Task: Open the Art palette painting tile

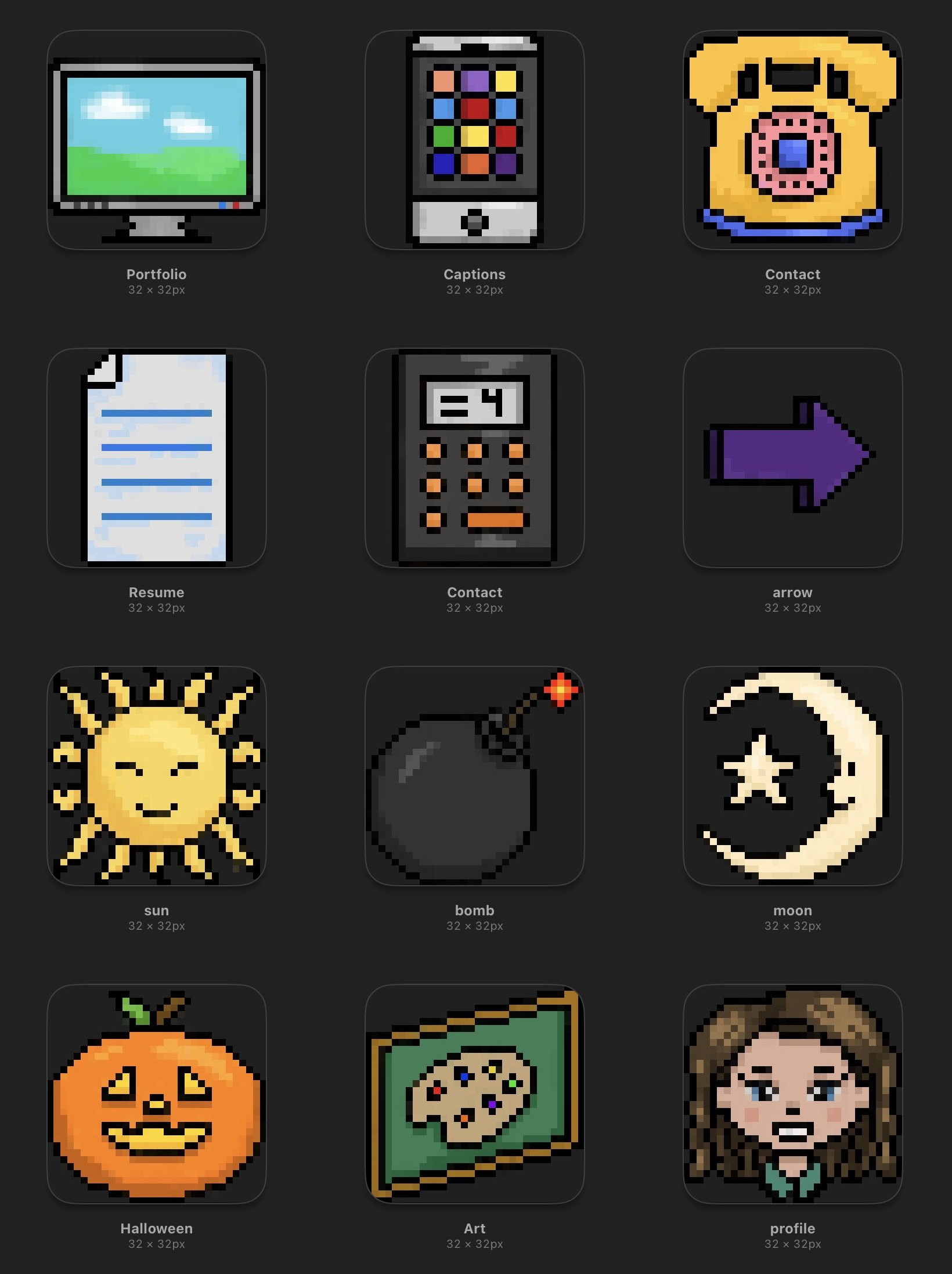Action: click(x=474, y=1094)
